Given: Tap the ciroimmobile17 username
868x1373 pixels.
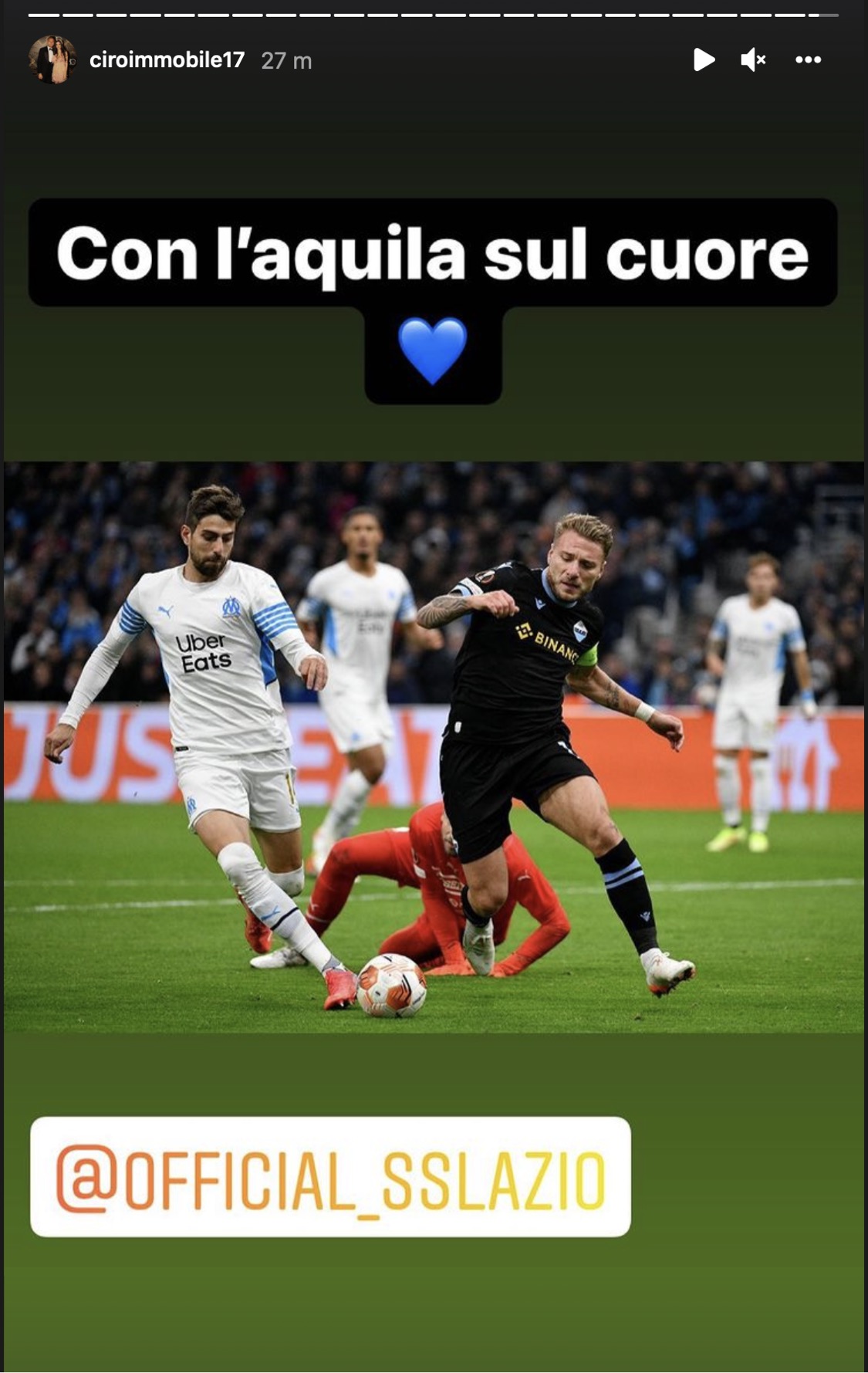Looking at the screenshot, I should 167,60.
